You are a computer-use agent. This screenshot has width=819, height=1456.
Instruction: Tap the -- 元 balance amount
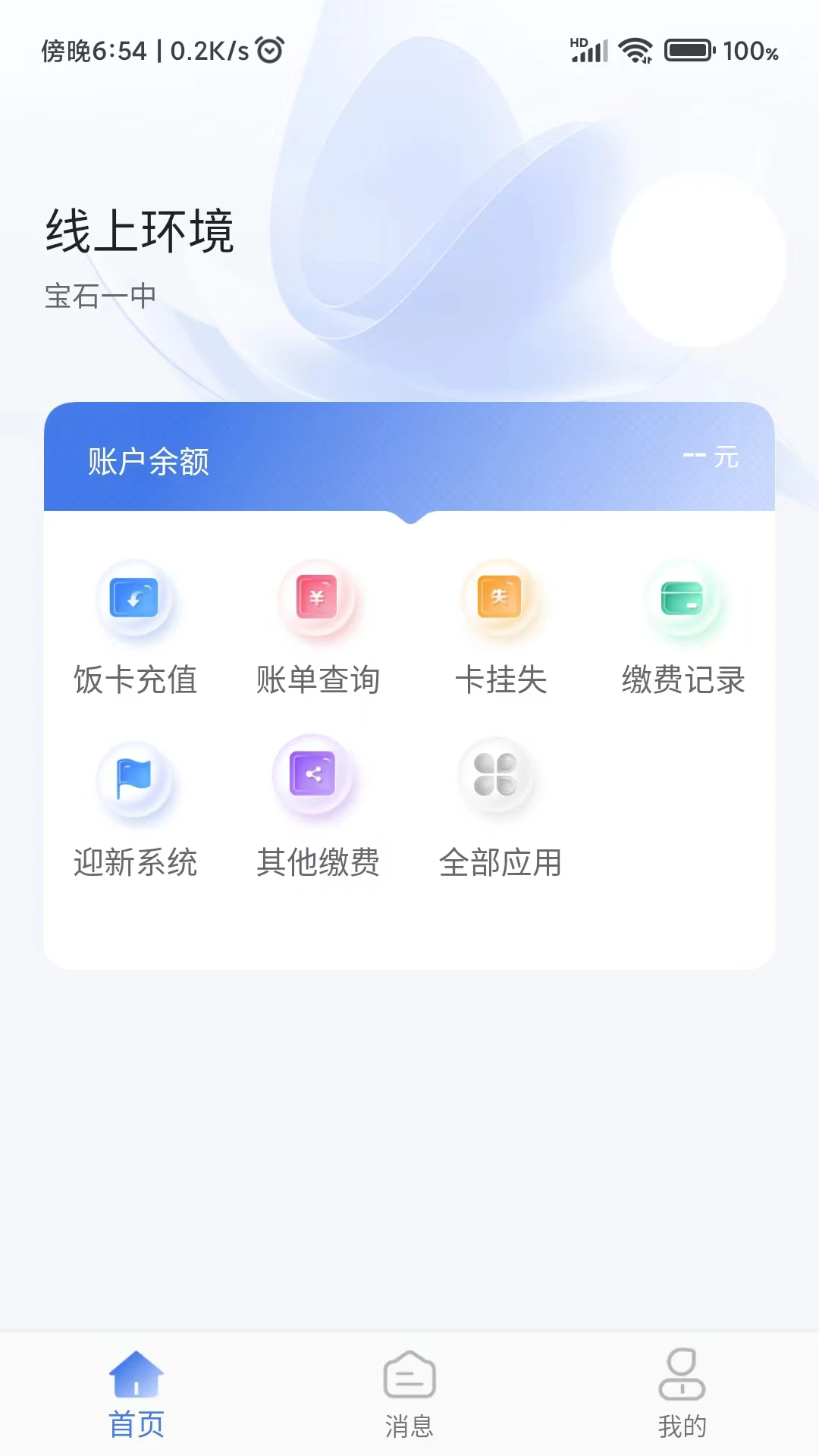point(711,457)
